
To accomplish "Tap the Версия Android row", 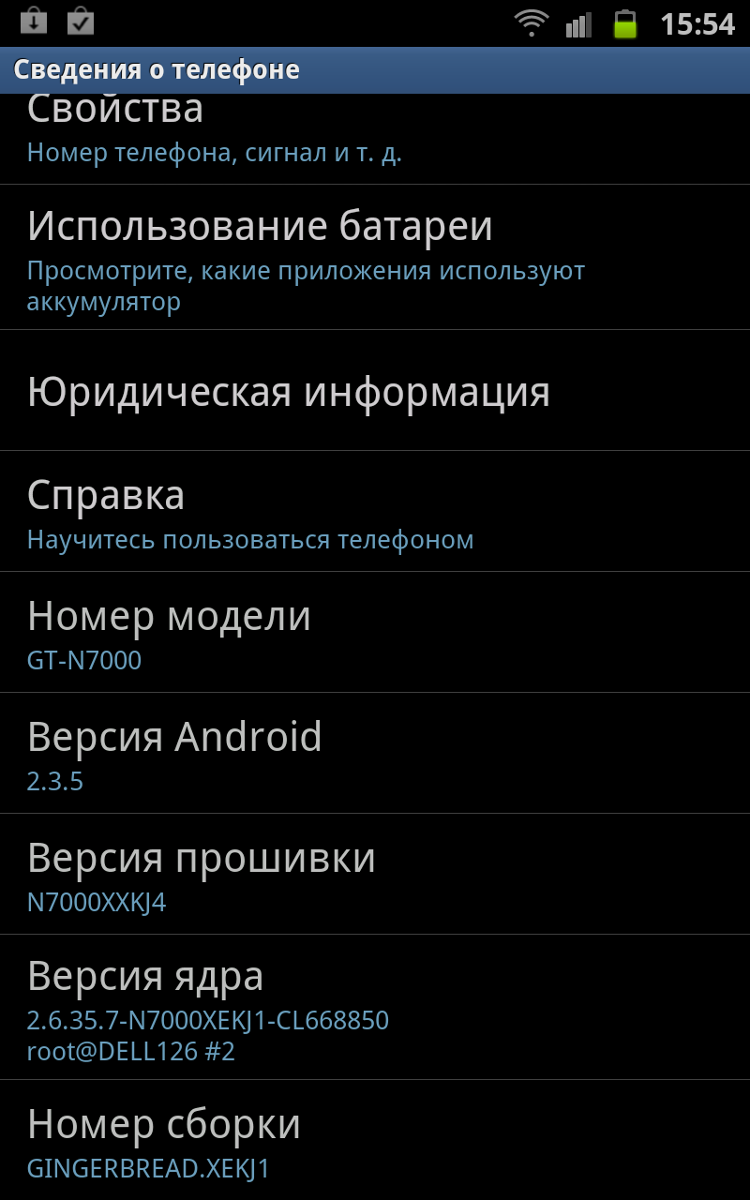I will point(375,754).
